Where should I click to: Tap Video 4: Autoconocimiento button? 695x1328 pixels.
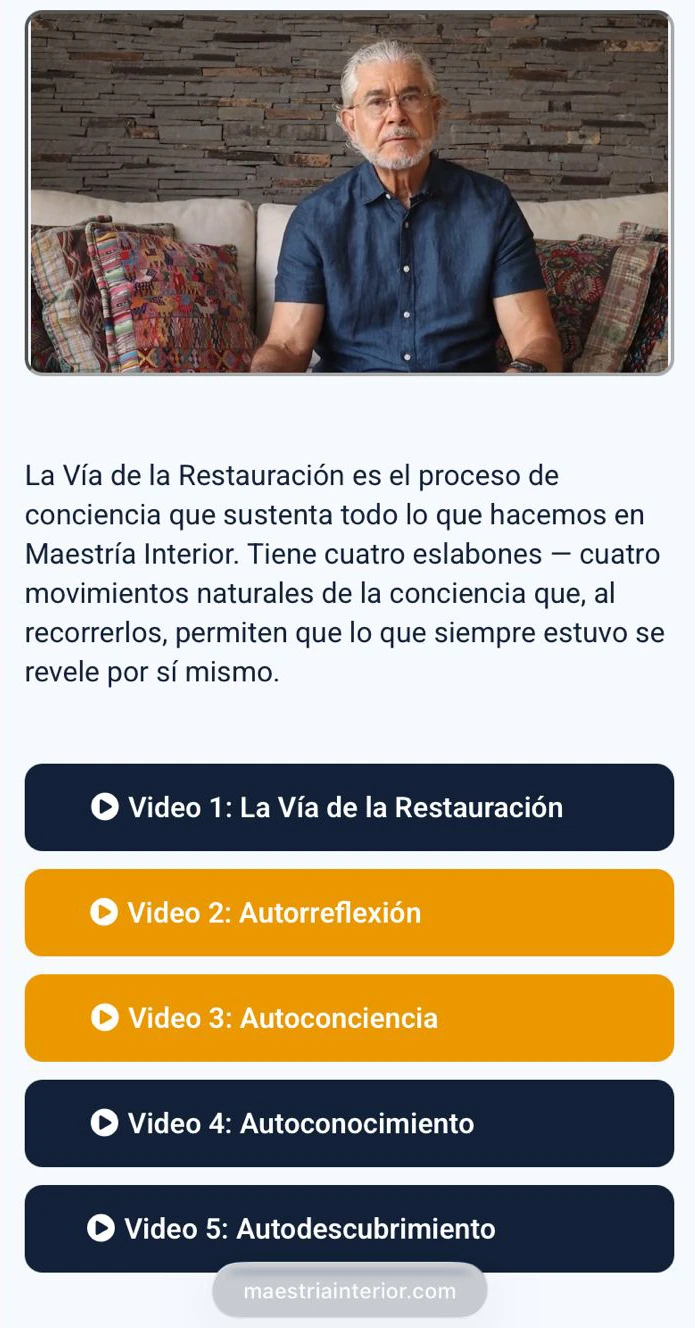pyautogui.click(x=349, y=1123)
